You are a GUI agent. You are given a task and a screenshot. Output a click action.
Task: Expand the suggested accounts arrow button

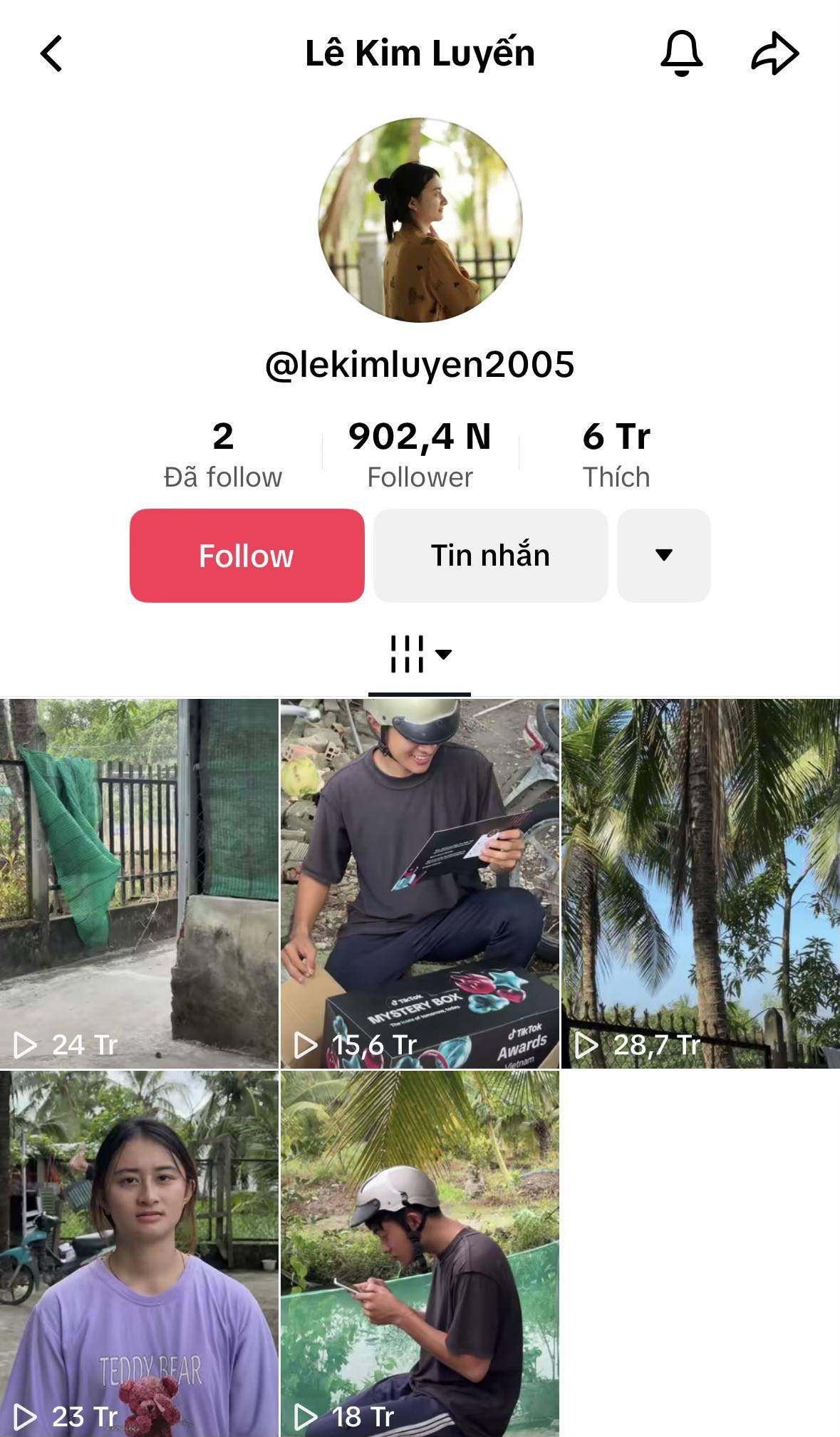point(663,556)
